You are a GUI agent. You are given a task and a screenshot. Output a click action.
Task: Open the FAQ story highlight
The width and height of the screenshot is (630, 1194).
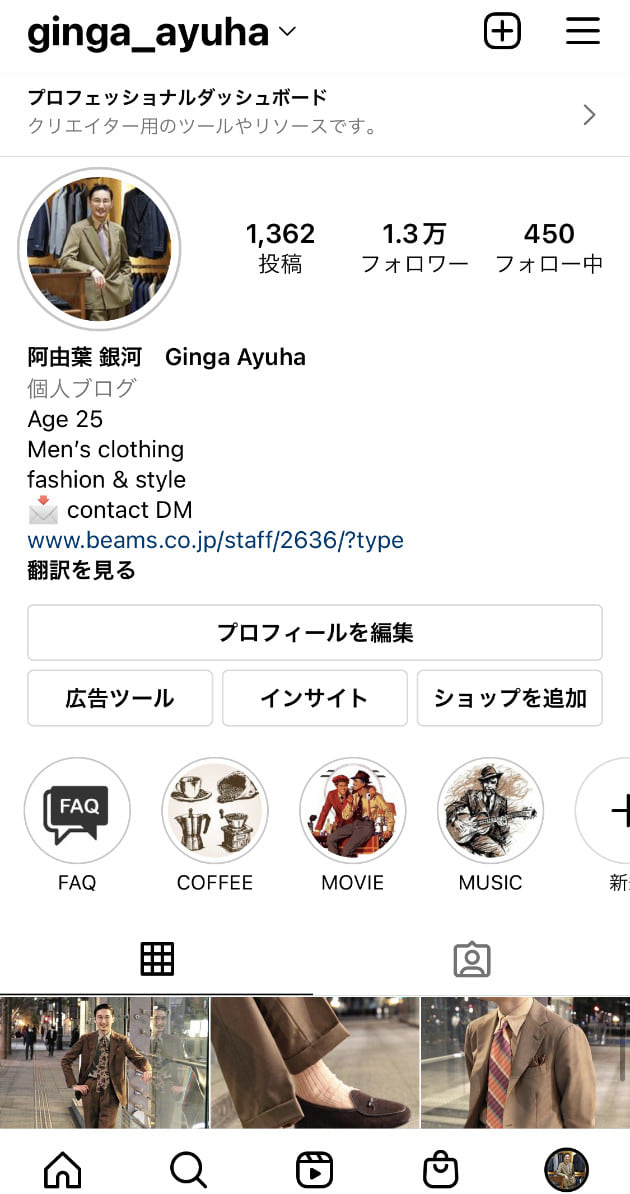[77, 811]
